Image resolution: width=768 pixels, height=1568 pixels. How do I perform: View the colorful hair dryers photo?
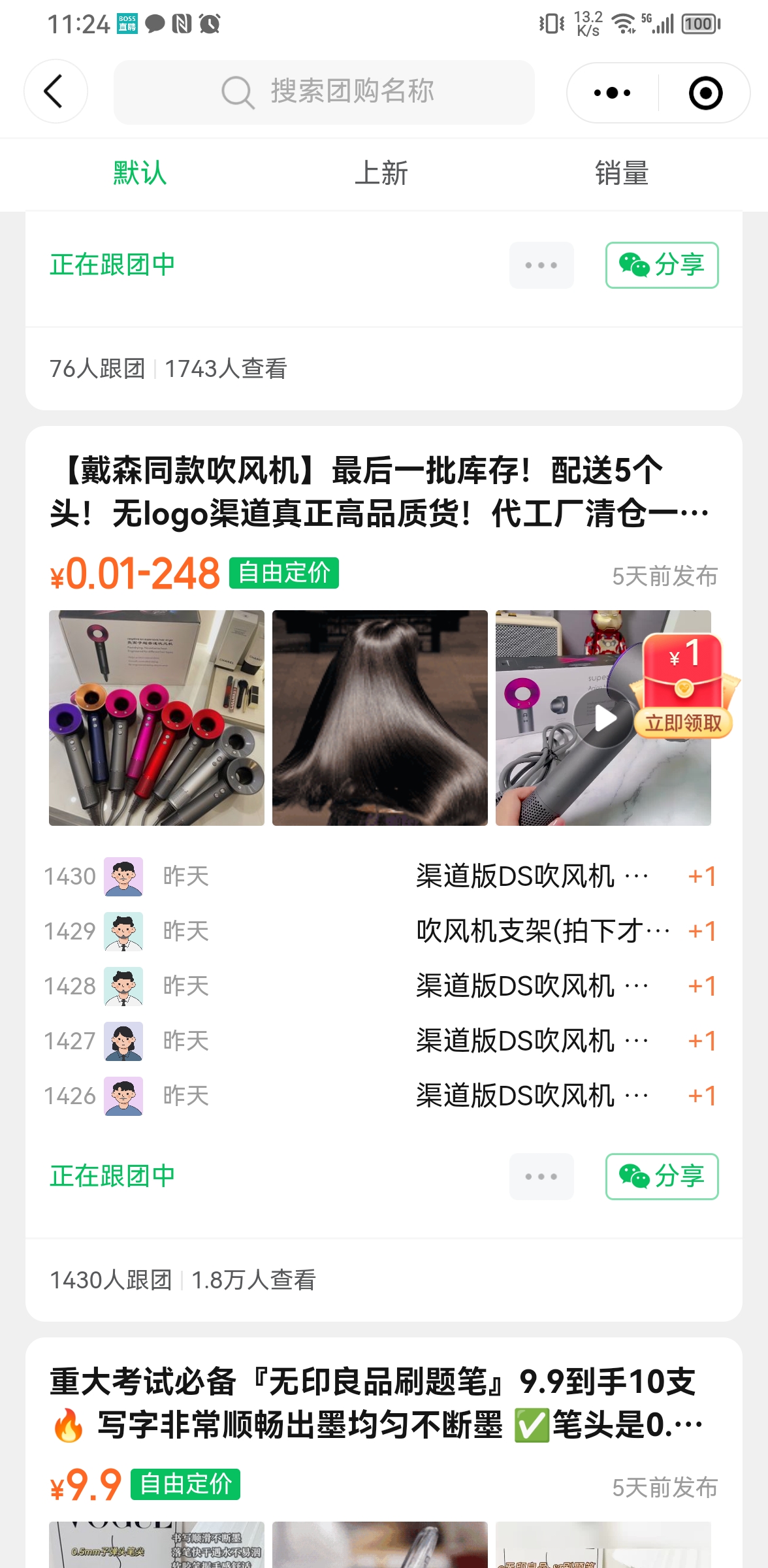click(x=157, y=717)
